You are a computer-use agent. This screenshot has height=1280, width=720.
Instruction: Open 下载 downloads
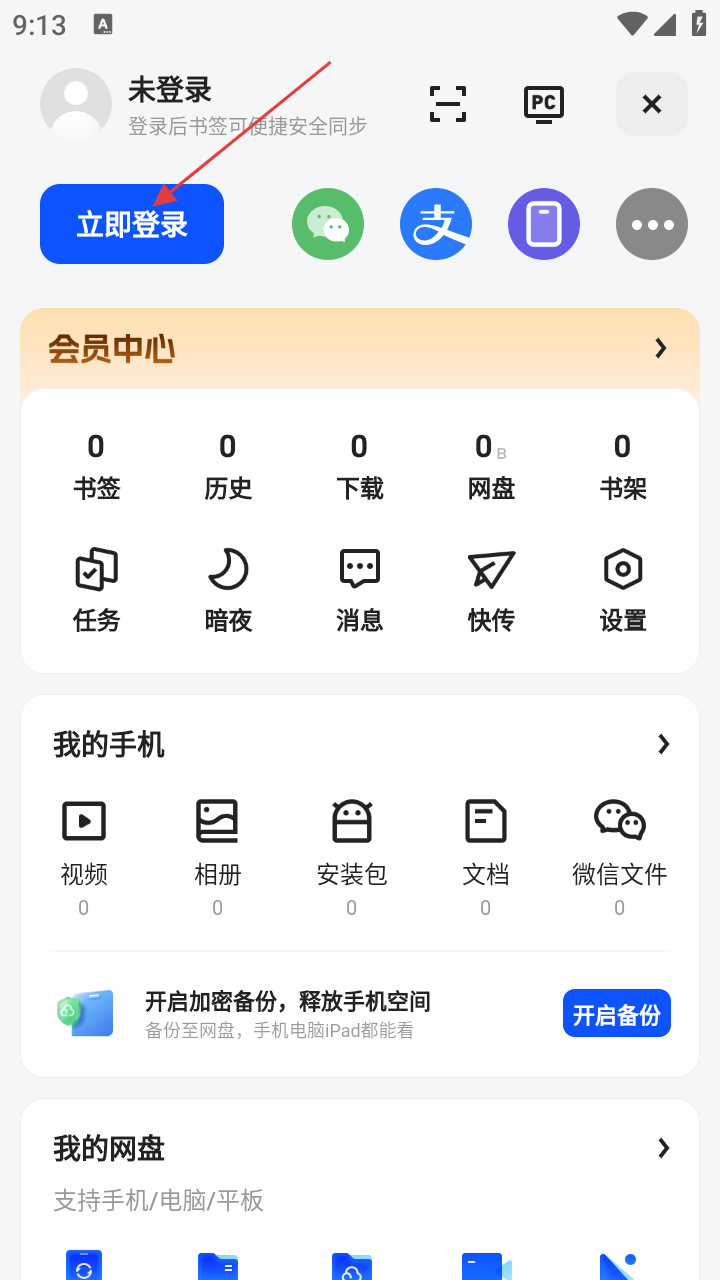(360, 466)
